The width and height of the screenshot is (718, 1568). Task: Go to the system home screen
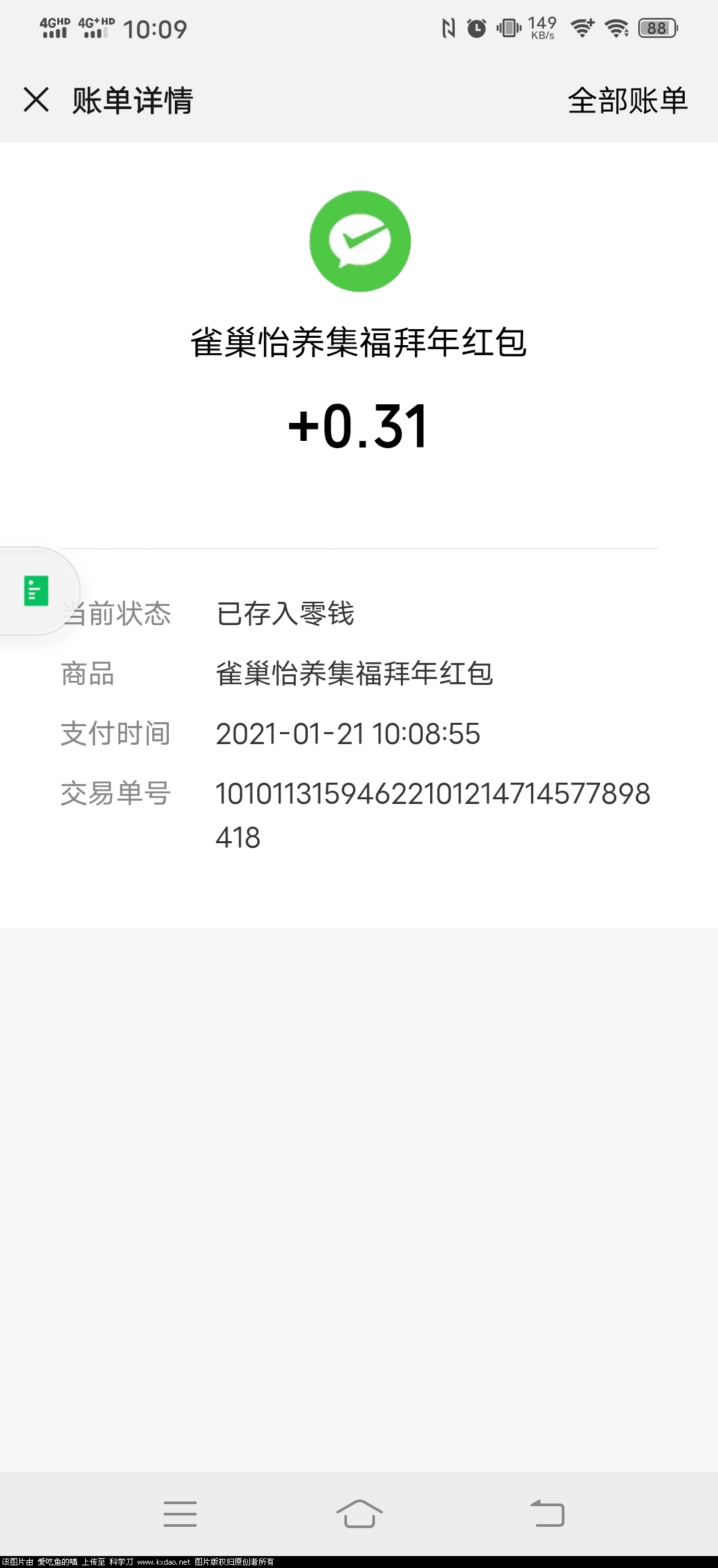click(x=359, y=1513)
